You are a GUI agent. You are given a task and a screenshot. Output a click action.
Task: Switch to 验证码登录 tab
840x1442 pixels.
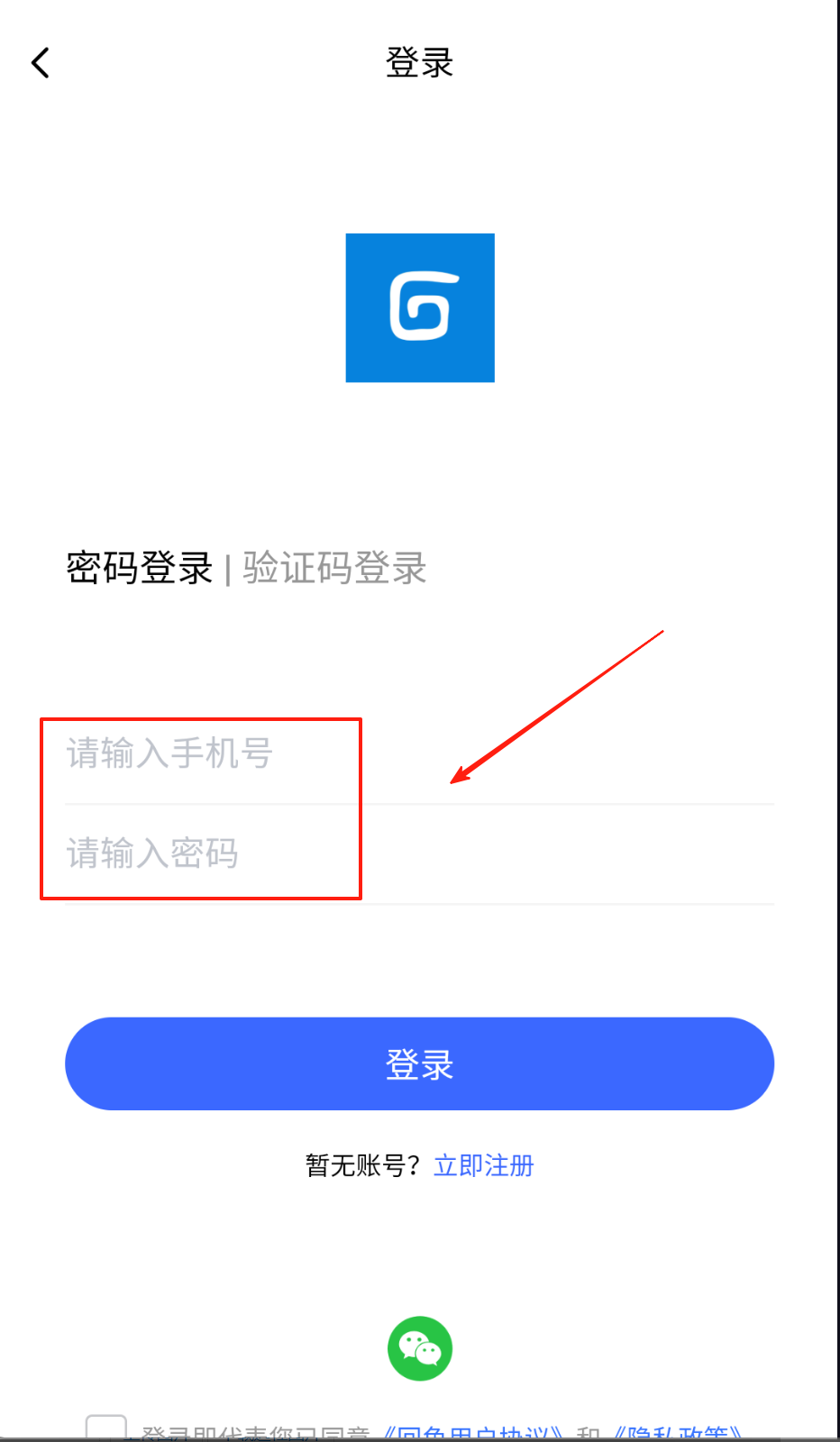click(x=334, y=568)
